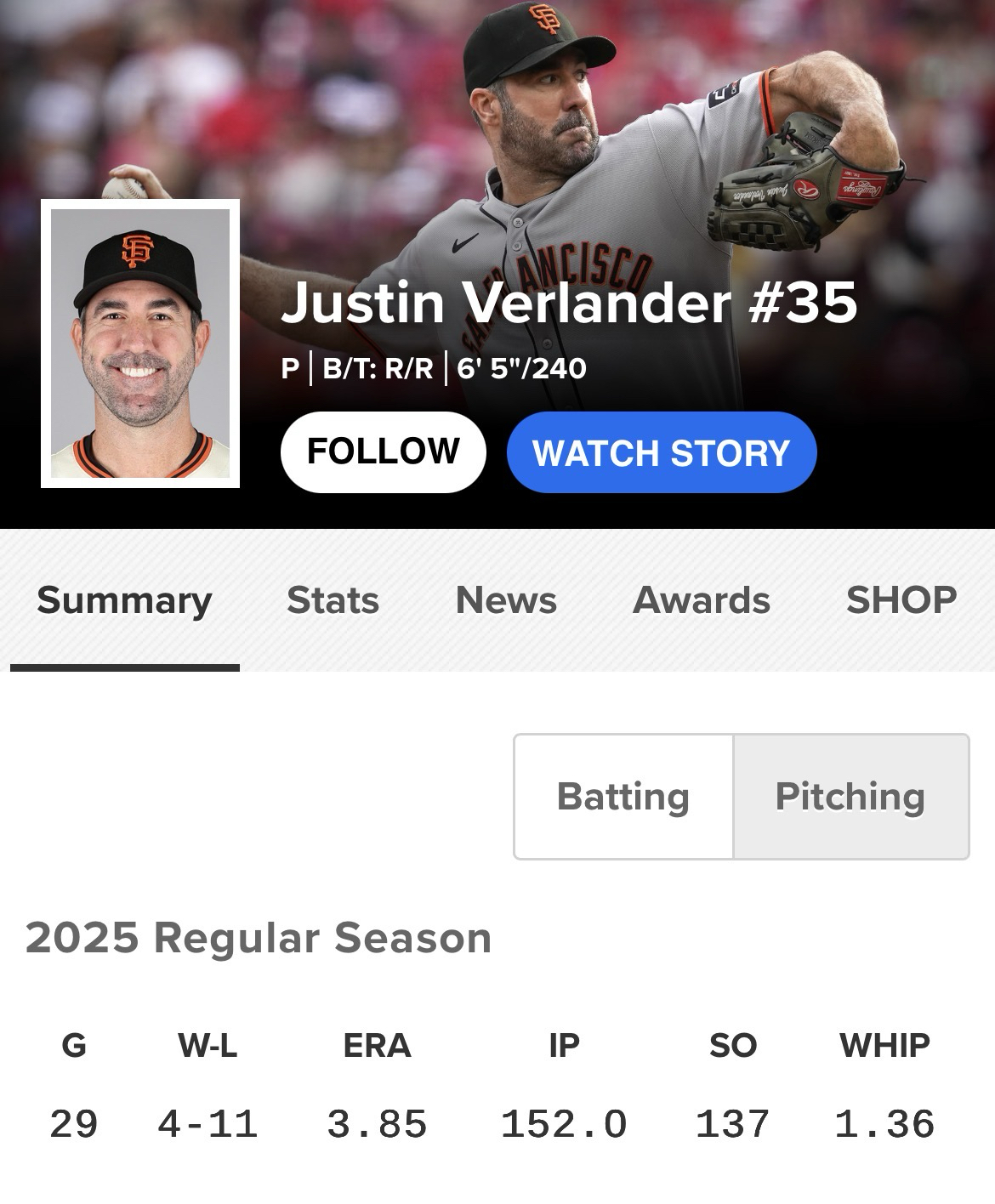Select the Pitching segment
The image size is (995, 1204).
pyautogui.click(x=850, y=797)
